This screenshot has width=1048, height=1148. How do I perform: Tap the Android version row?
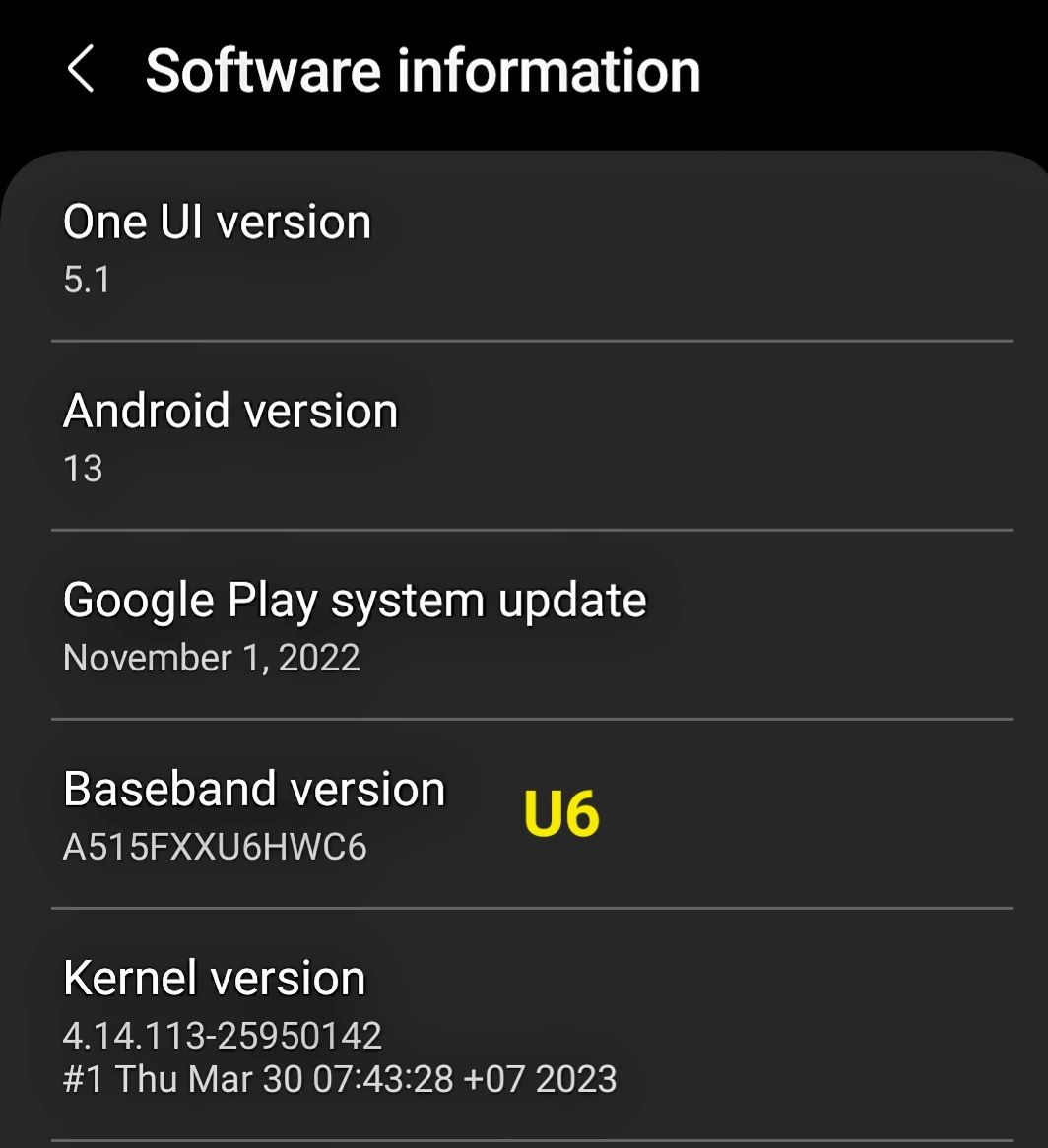[230, 435]
